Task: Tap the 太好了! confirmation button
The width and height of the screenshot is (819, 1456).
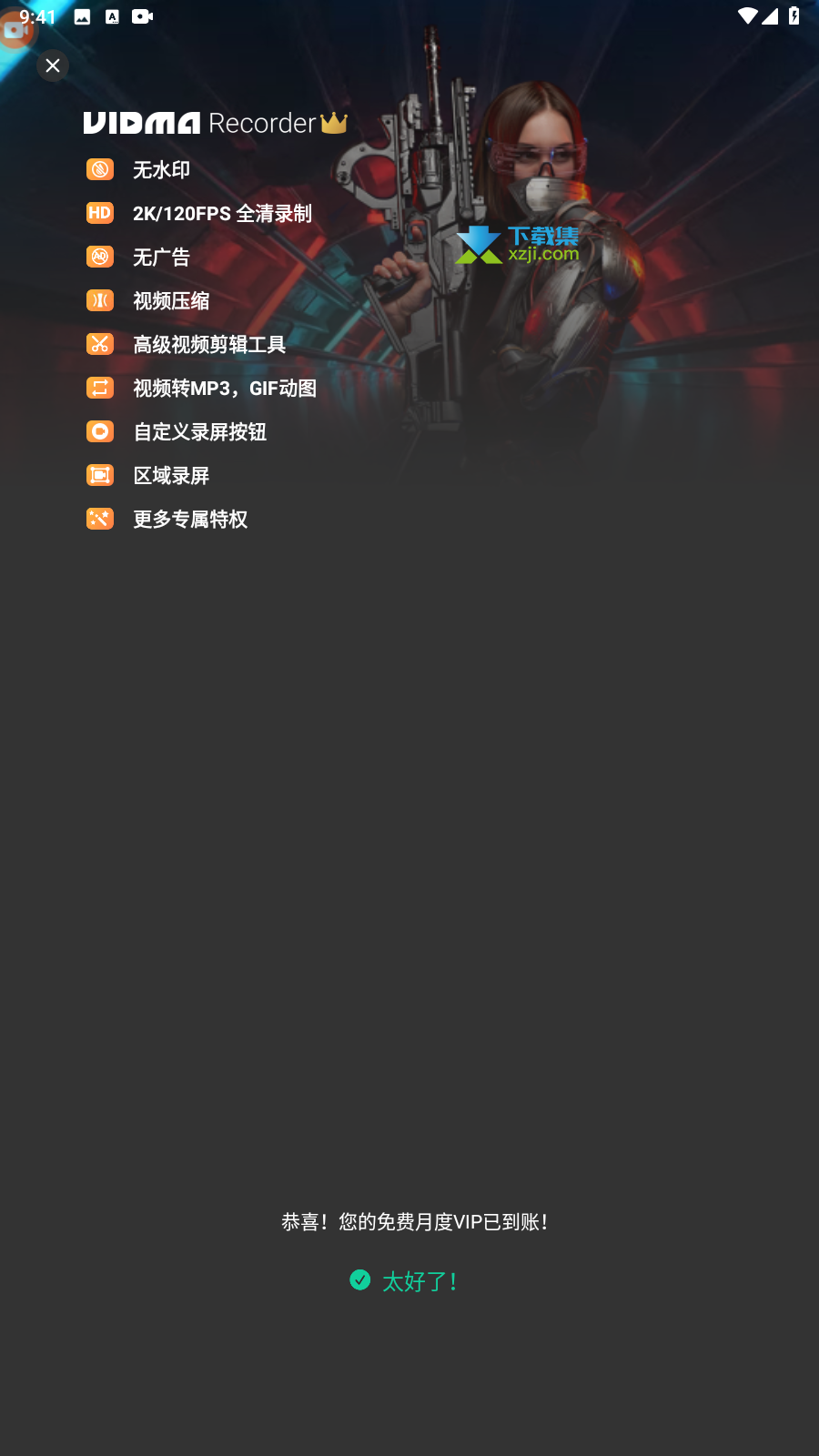Action: (404, 1281)
